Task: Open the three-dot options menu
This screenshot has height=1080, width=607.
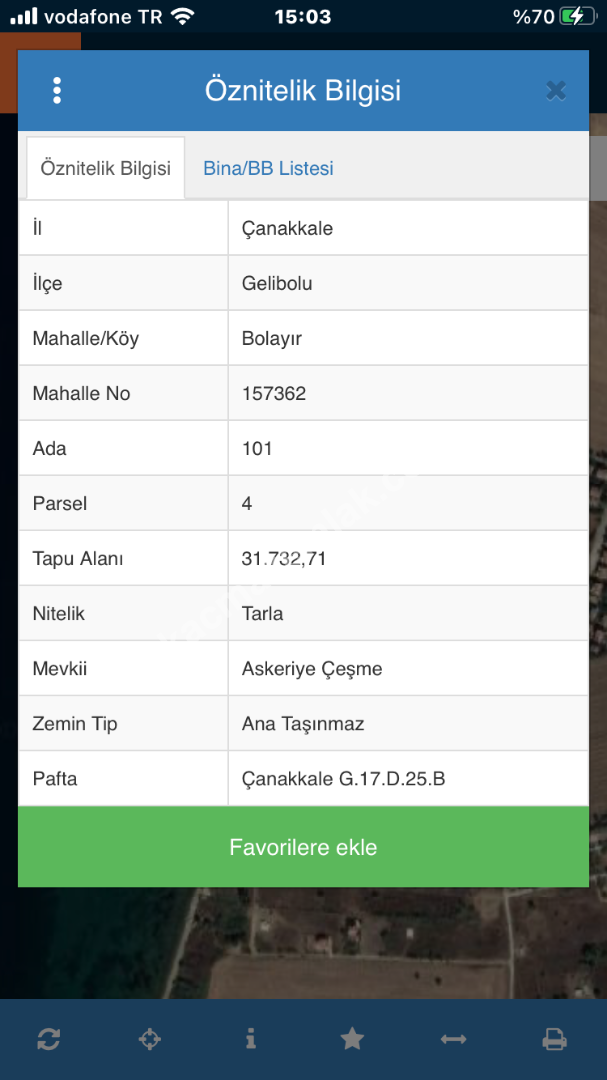Action: tap(57, 90)
